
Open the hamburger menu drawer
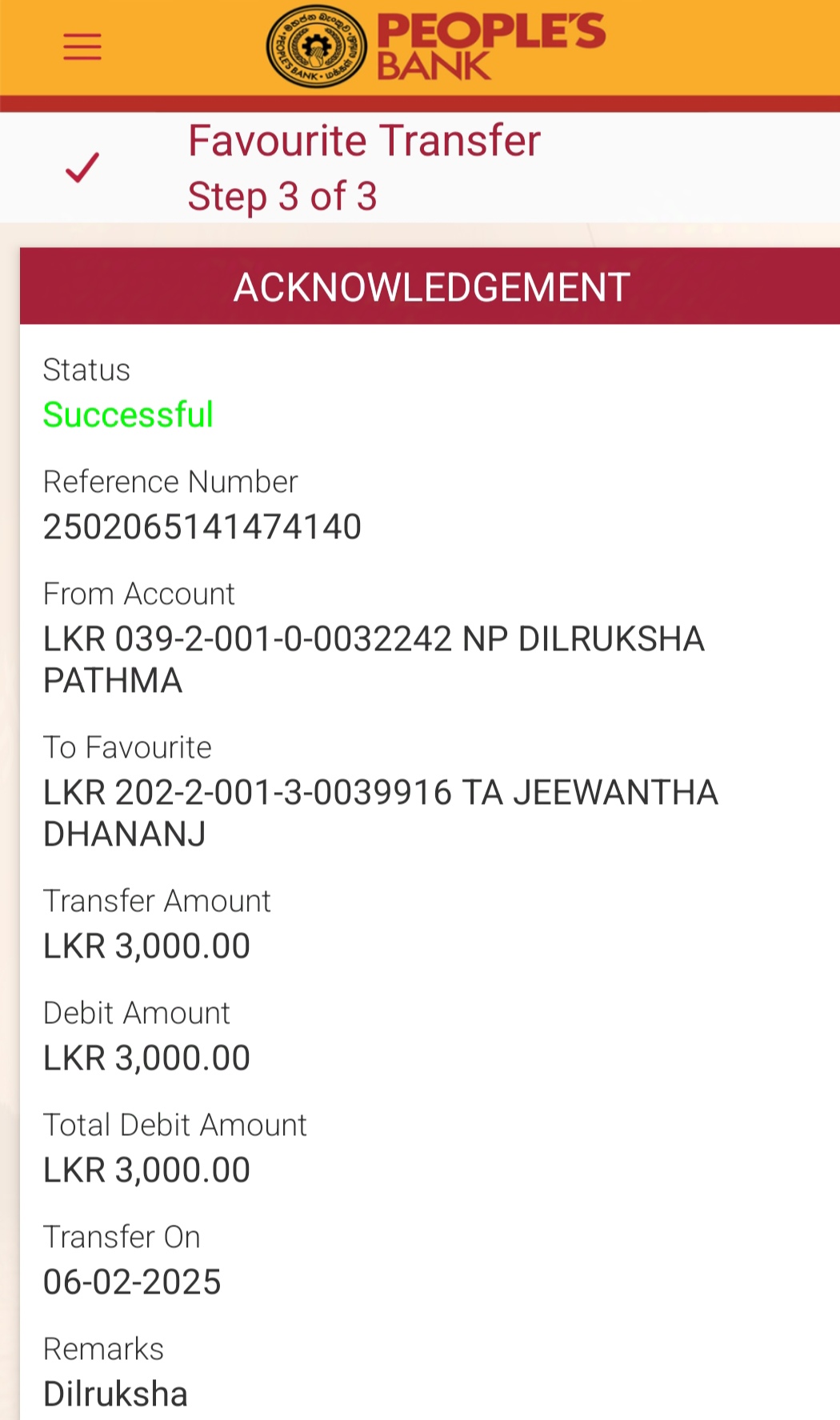82,47
